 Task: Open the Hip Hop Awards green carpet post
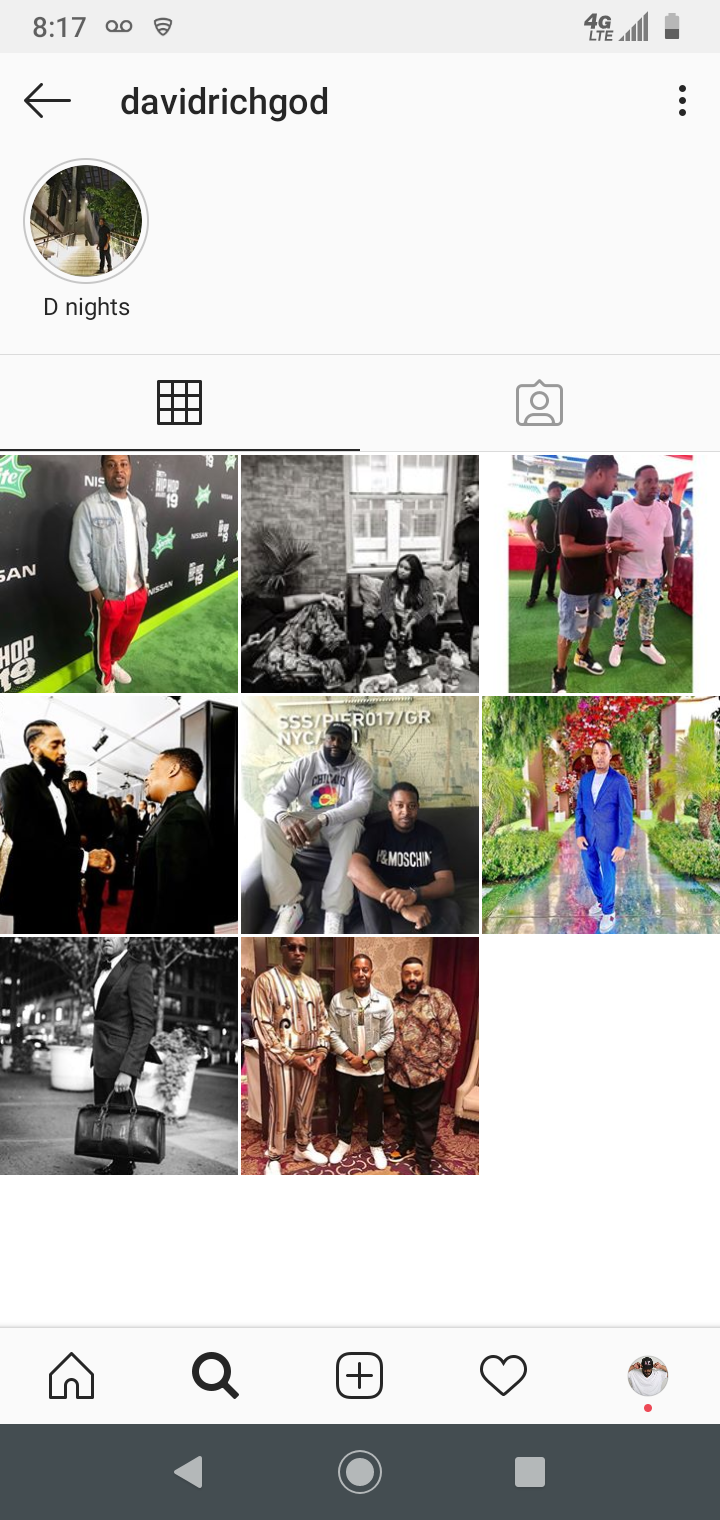[119, 574]
